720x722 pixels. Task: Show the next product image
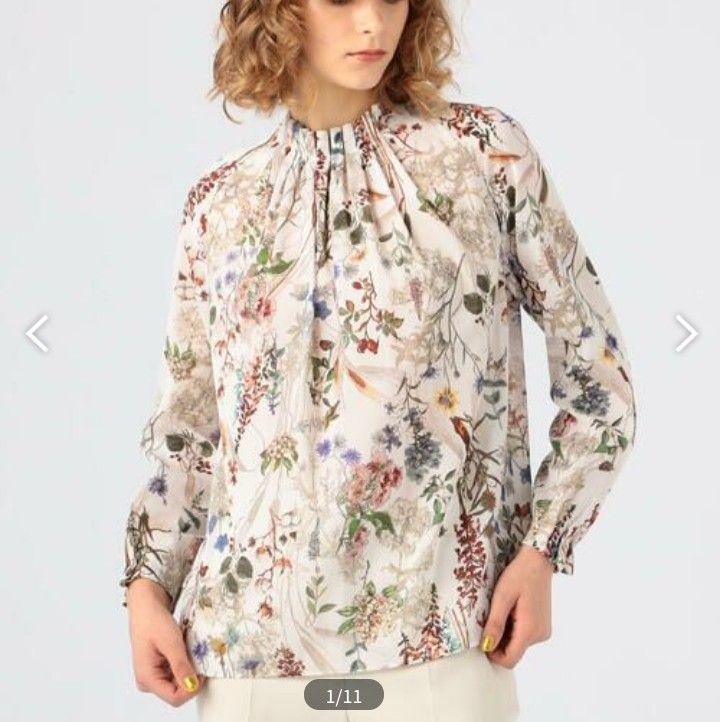685,334
